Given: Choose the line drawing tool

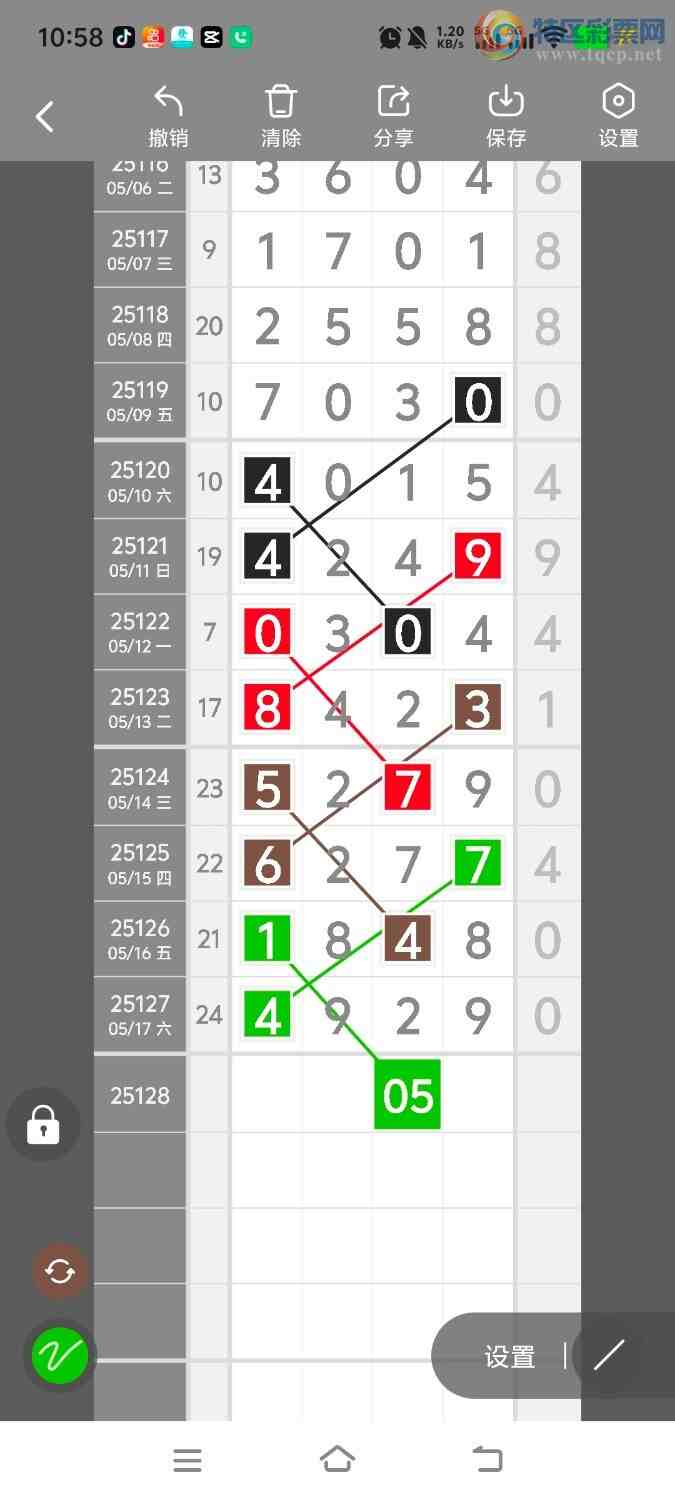Looking at the screenshot, I should coord(609,1356).
